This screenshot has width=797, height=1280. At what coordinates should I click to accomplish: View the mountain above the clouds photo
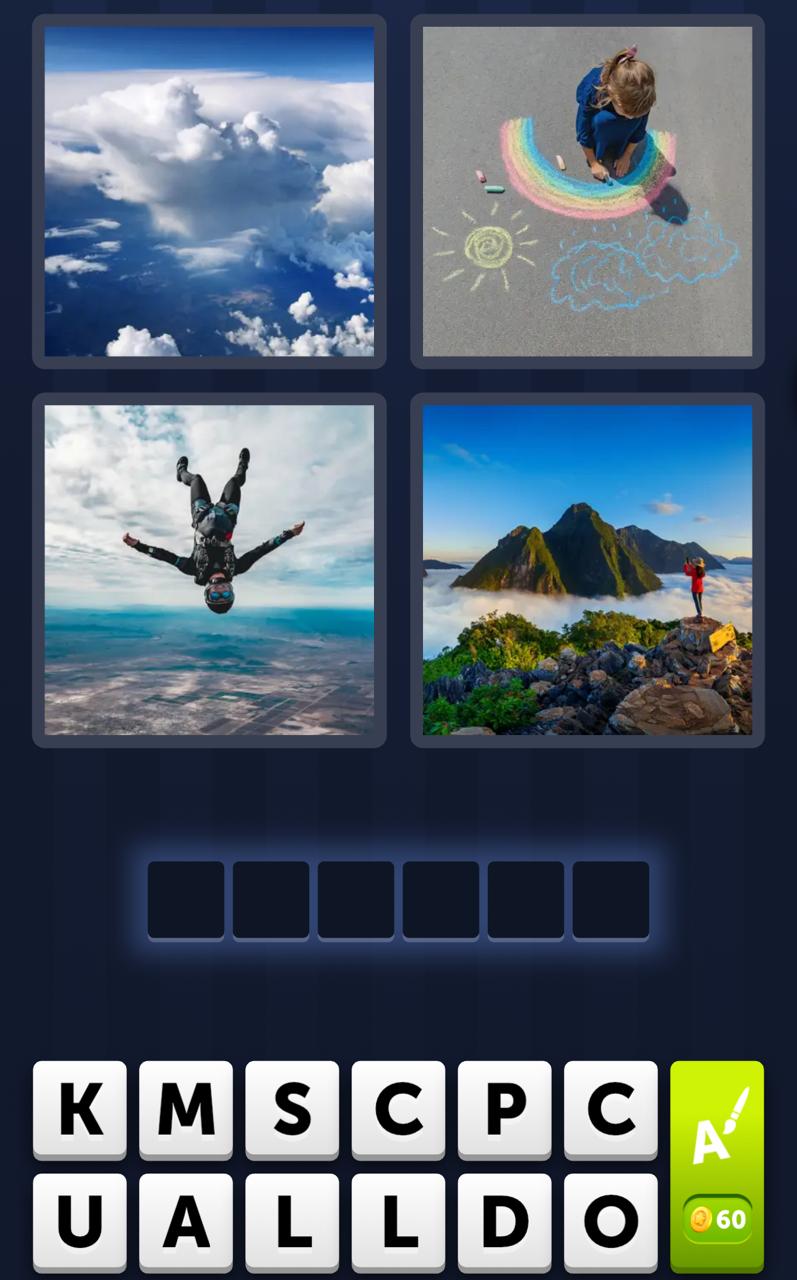point(586,570)
